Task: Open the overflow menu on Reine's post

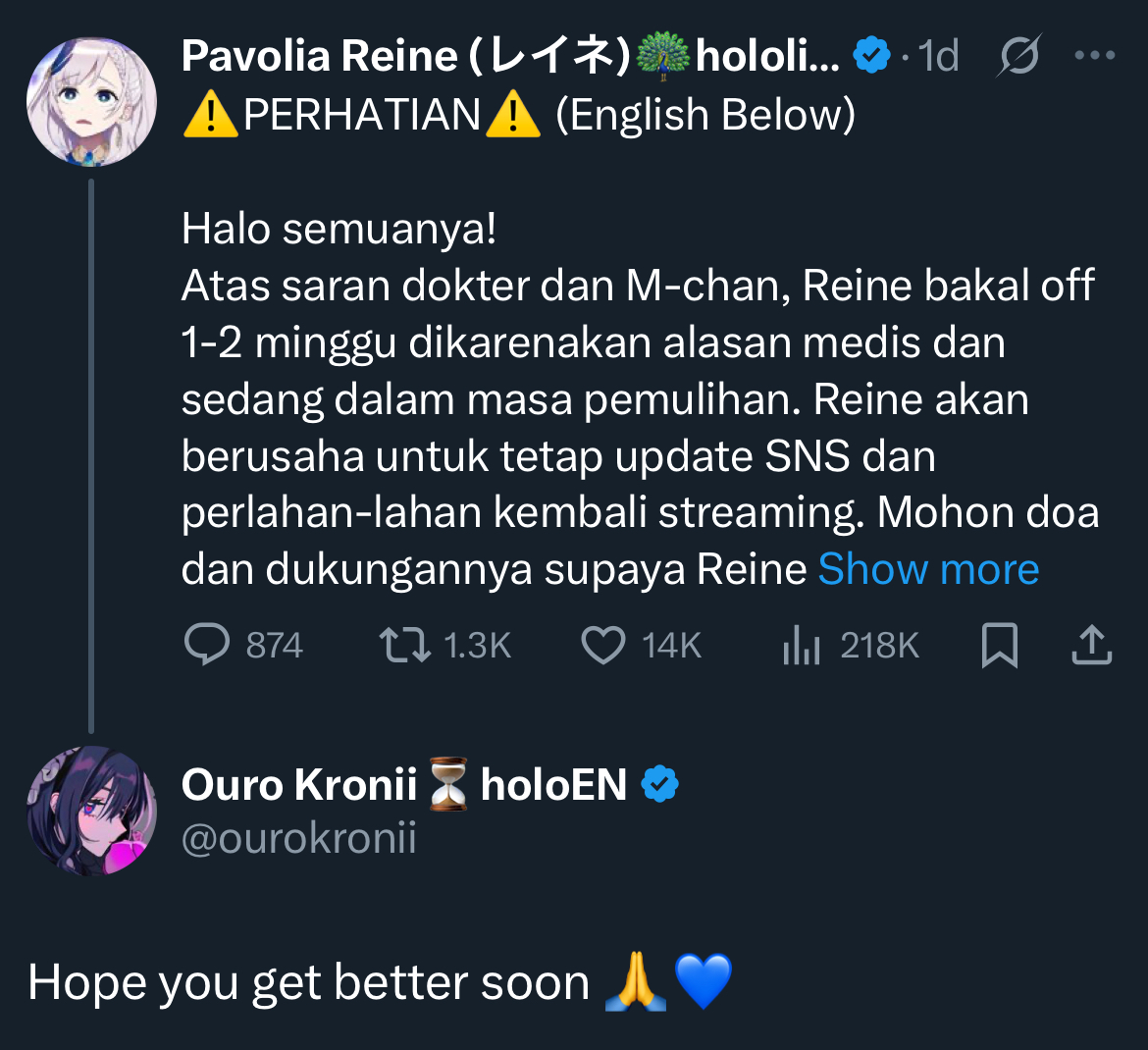Action: [1094, 56]
